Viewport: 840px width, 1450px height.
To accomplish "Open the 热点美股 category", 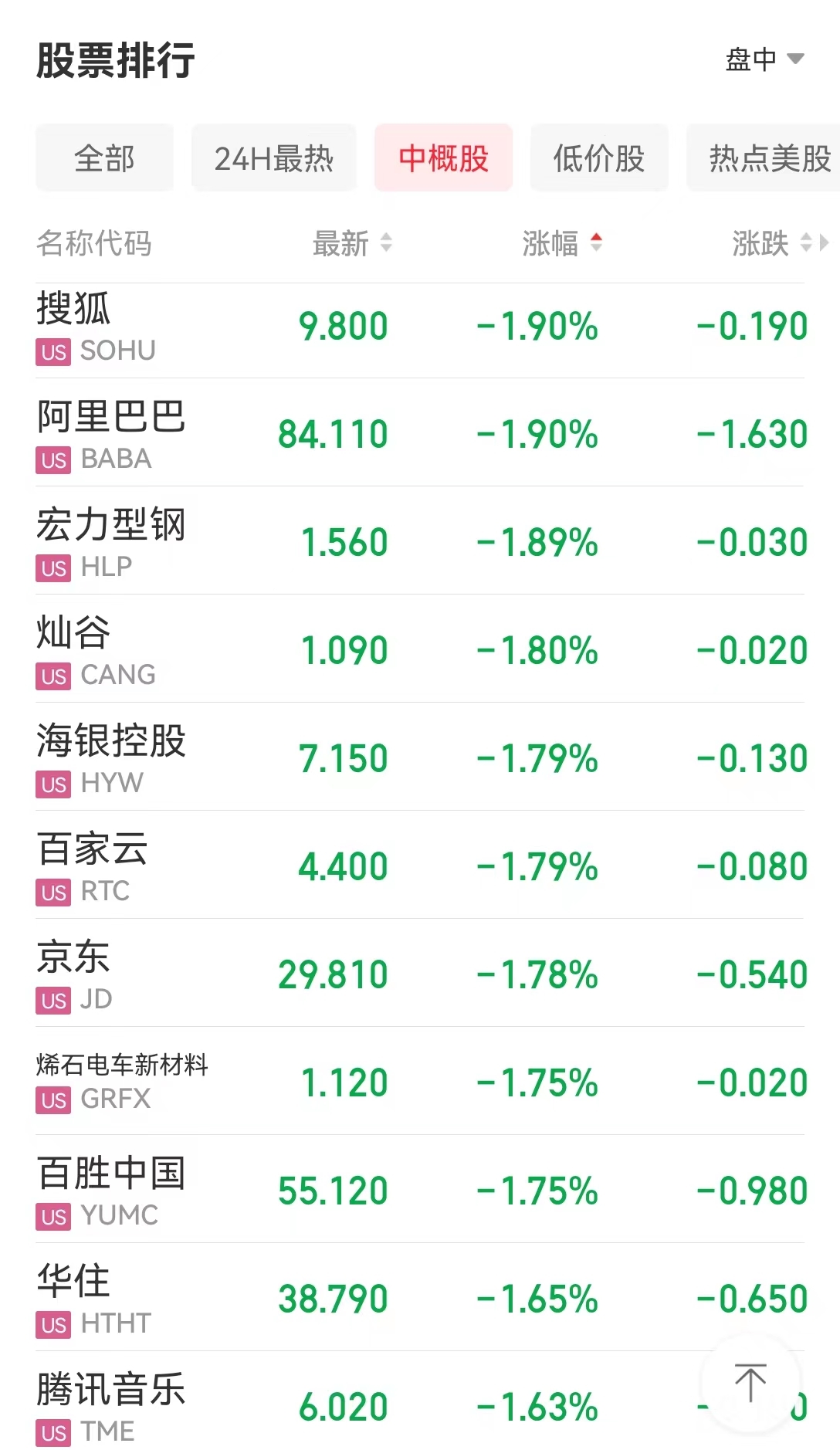I will [765, 158].
